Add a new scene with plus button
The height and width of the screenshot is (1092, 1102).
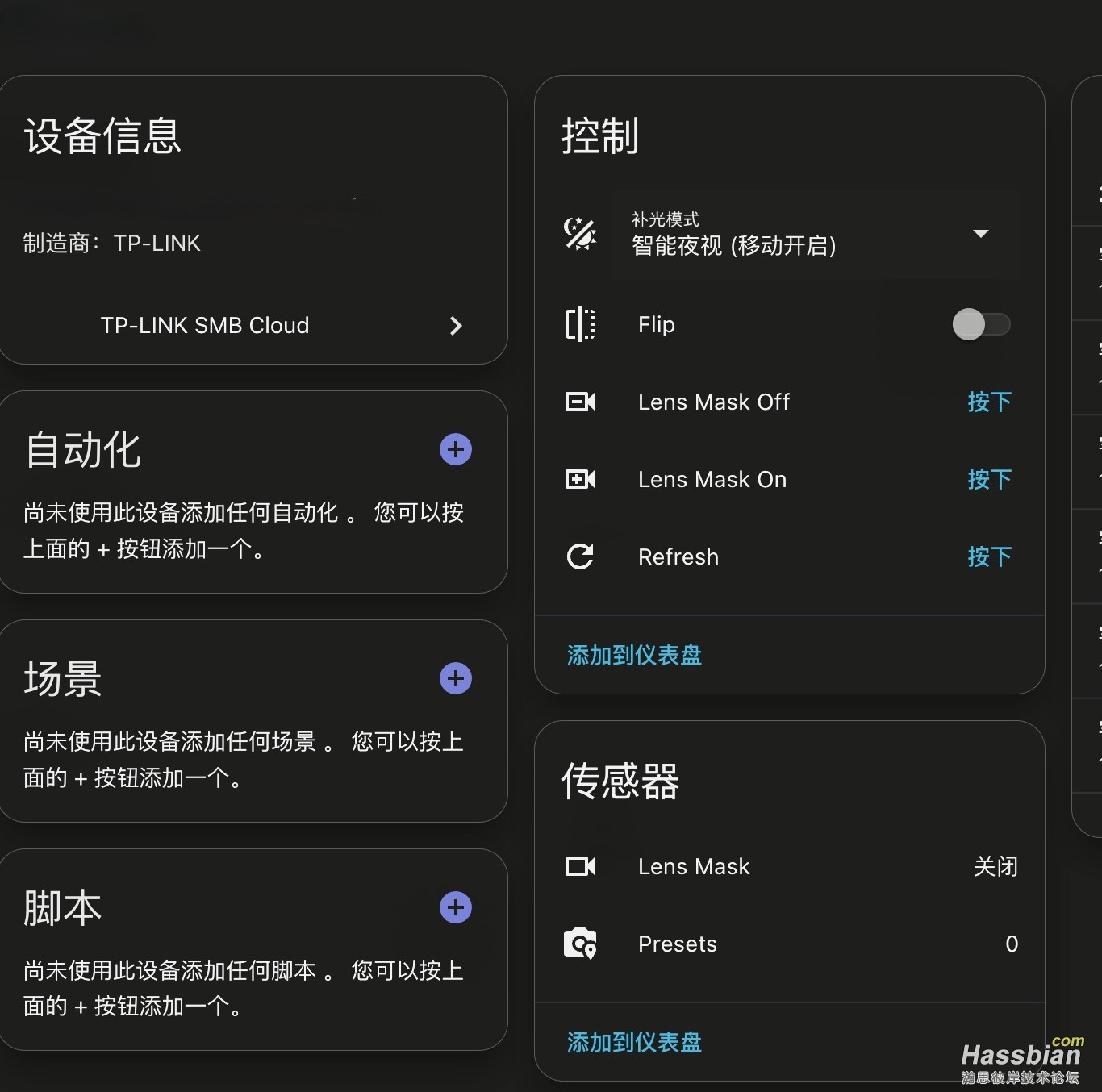pos(456,678)
